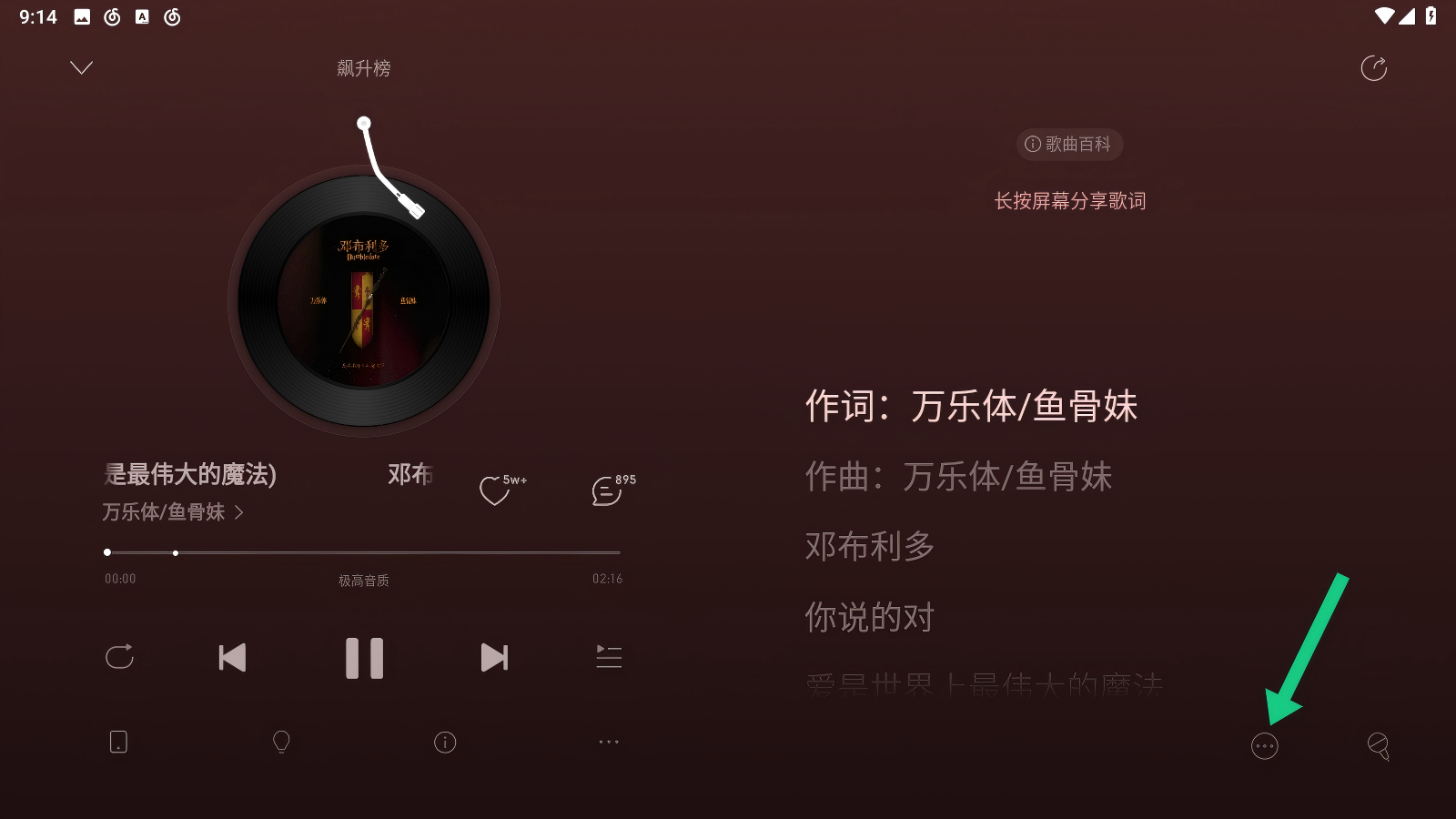1456x819 pixels.
Task: Open the circled three-dot lyrics options
Action: click(x=1265, y=746)
